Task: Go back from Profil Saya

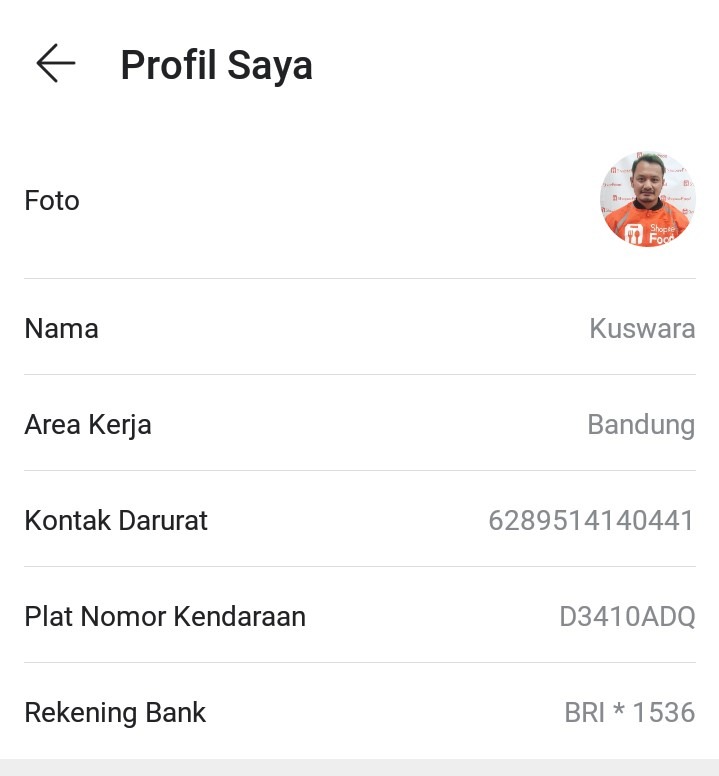Action: pos(56,64)
